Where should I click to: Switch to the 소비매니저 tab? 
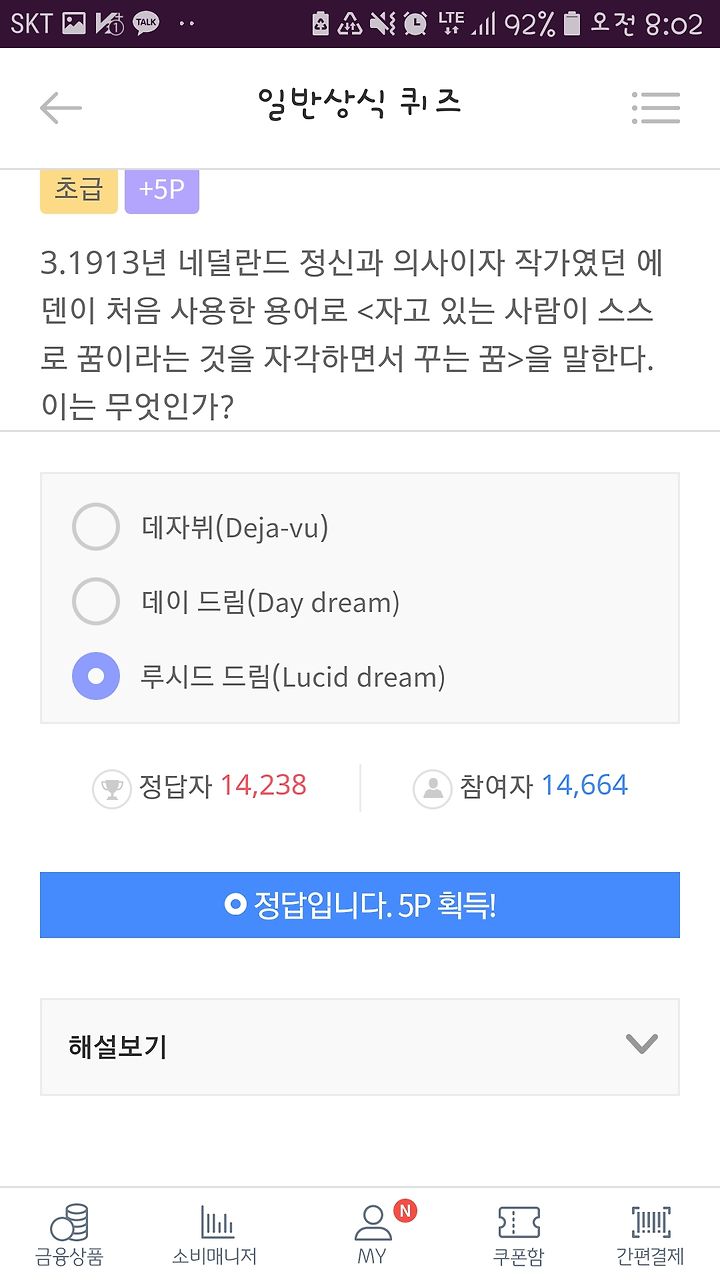(214, 1235)
